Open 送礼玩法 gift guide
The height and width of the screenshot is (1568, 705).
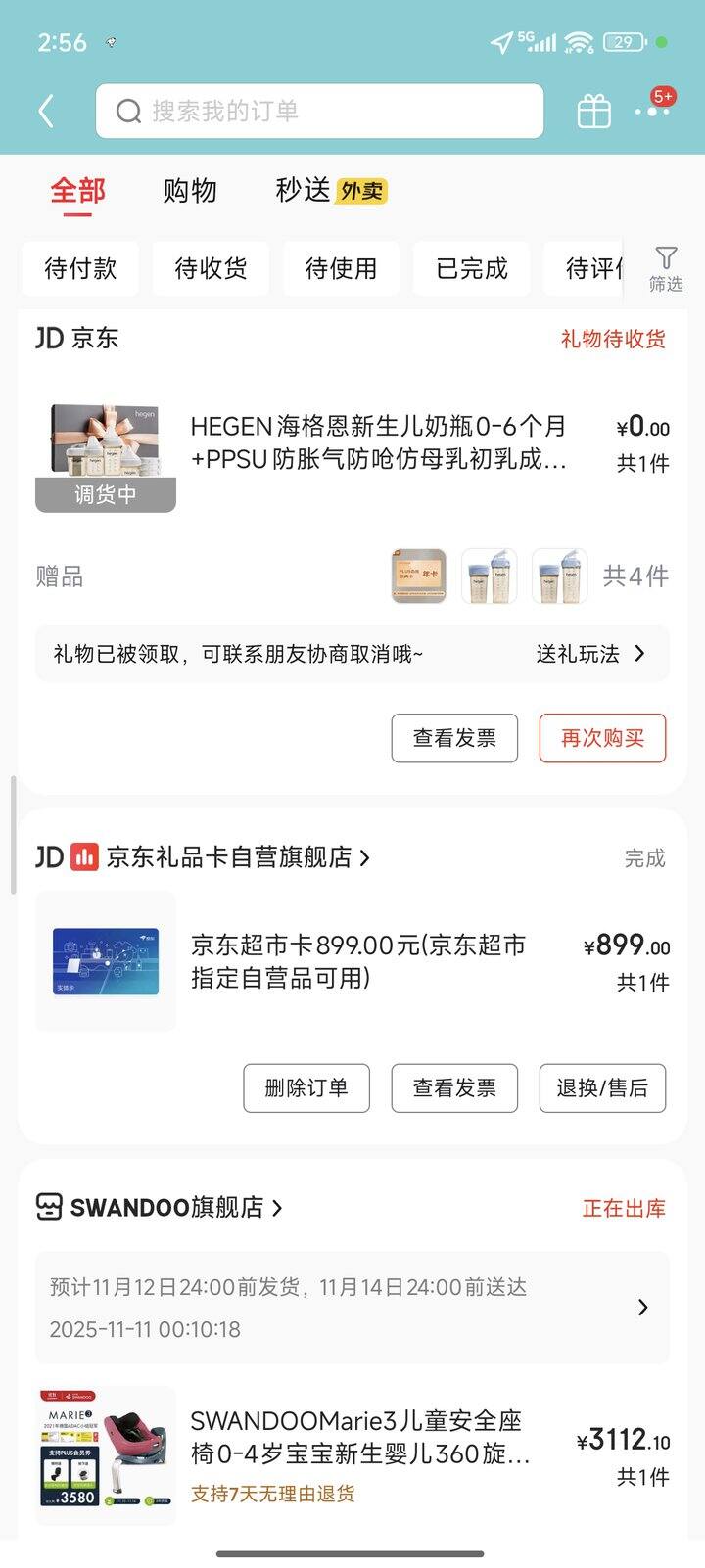[x=589, y=654]
